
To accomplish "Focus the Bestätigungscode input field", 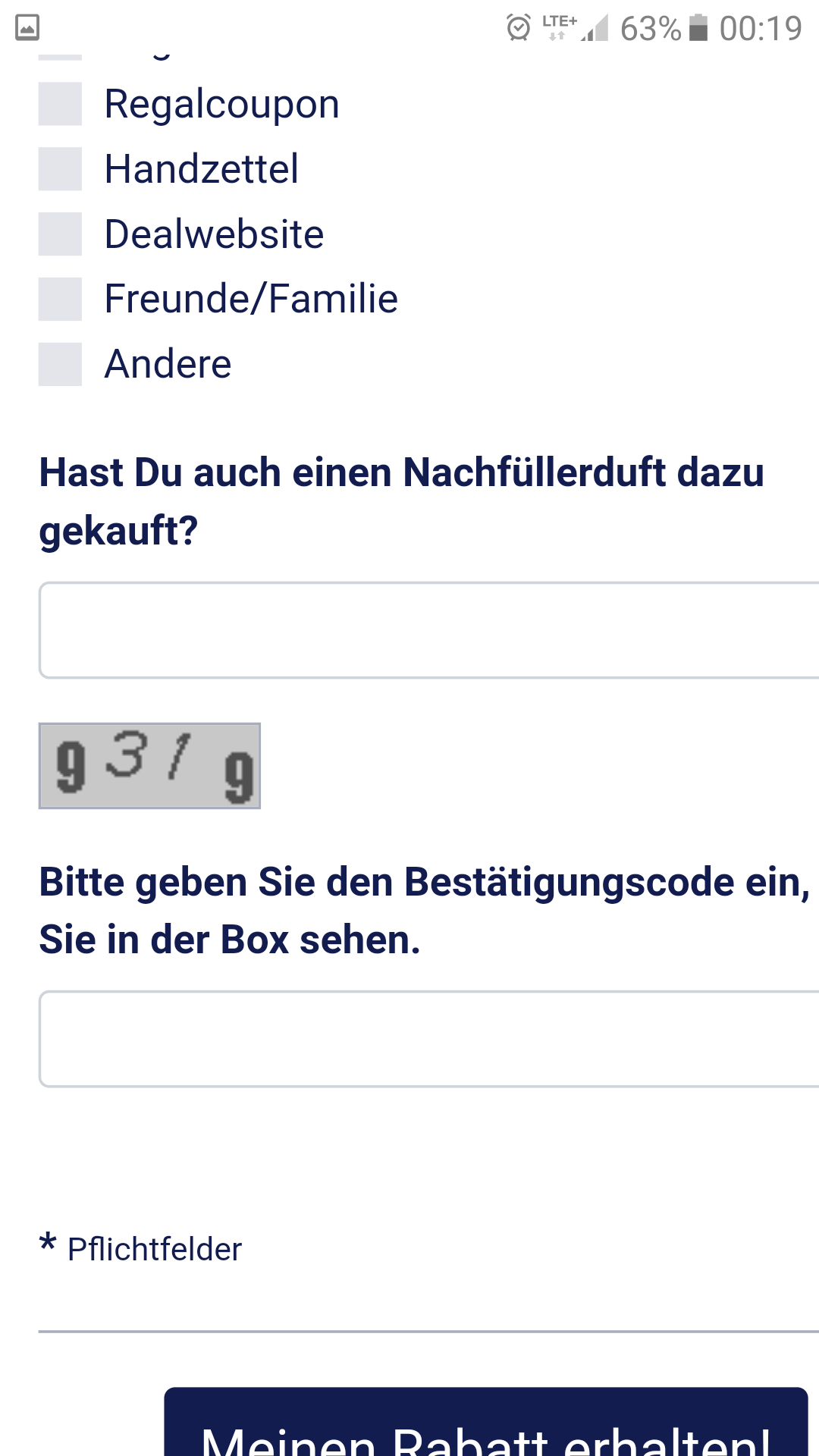I will tap(429, 1039).
